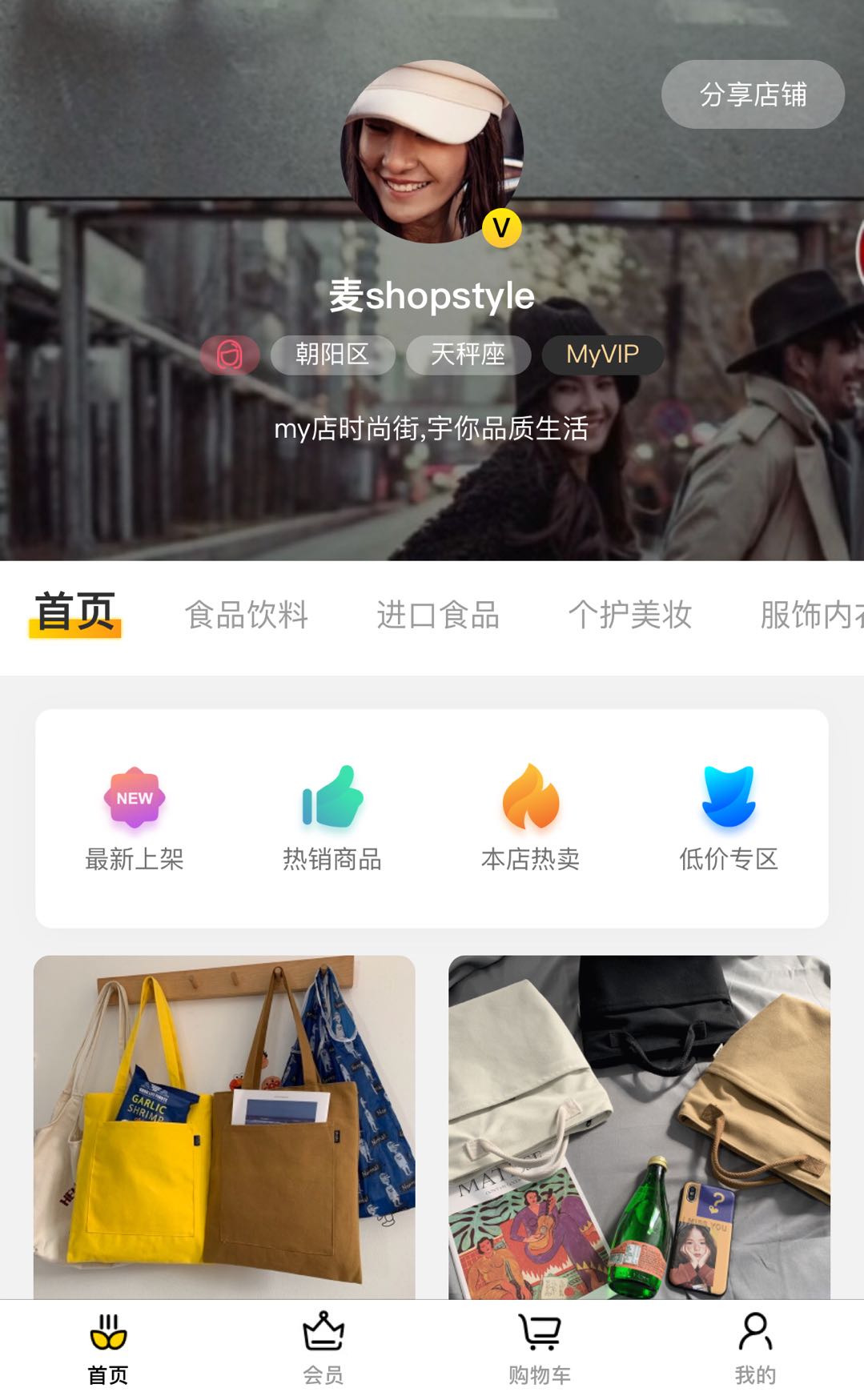Open the yellow and brown tote bag product
Screen dimensions: 864x1400
pyautogui.click(x=224, y=1125)
